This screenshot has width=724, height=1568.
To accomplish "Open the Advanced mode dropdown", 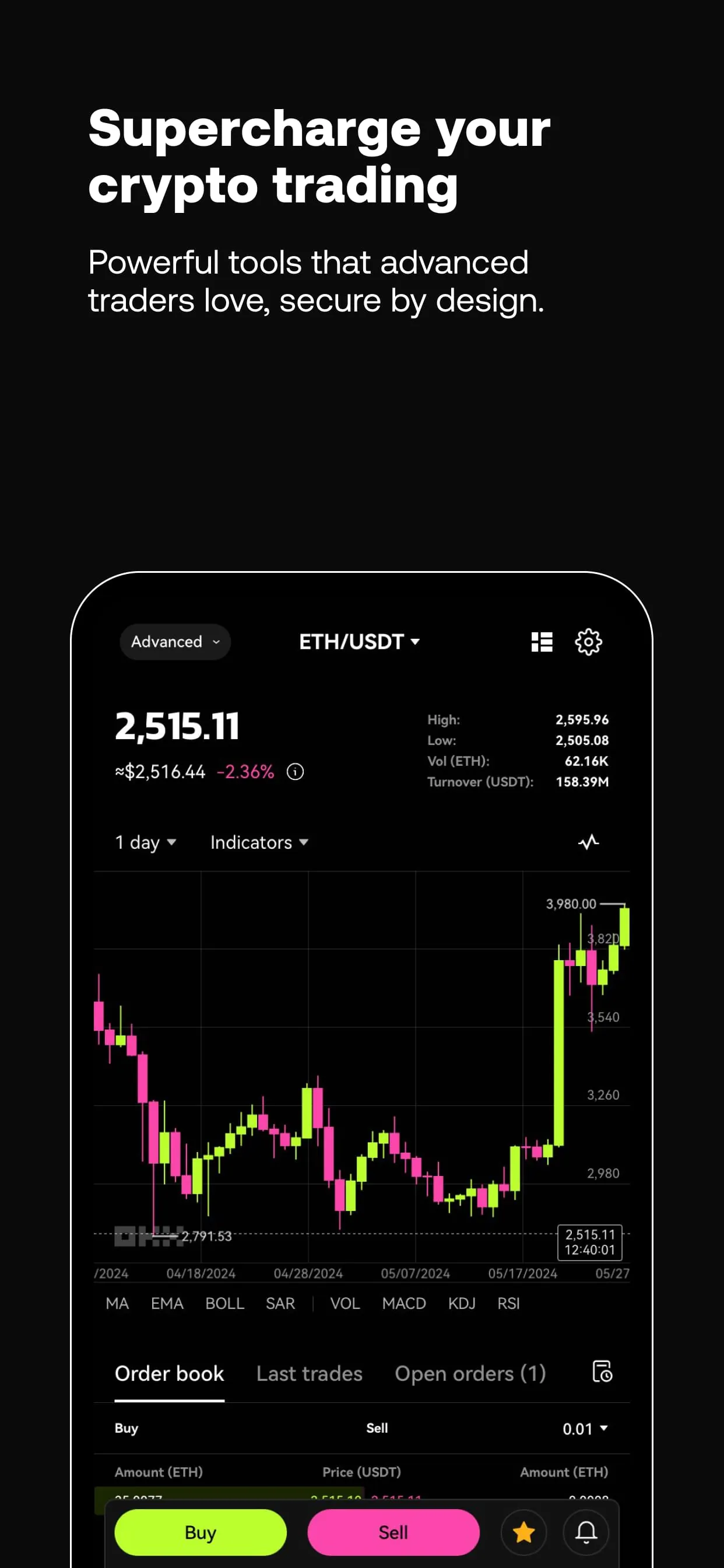I will 175,641.
